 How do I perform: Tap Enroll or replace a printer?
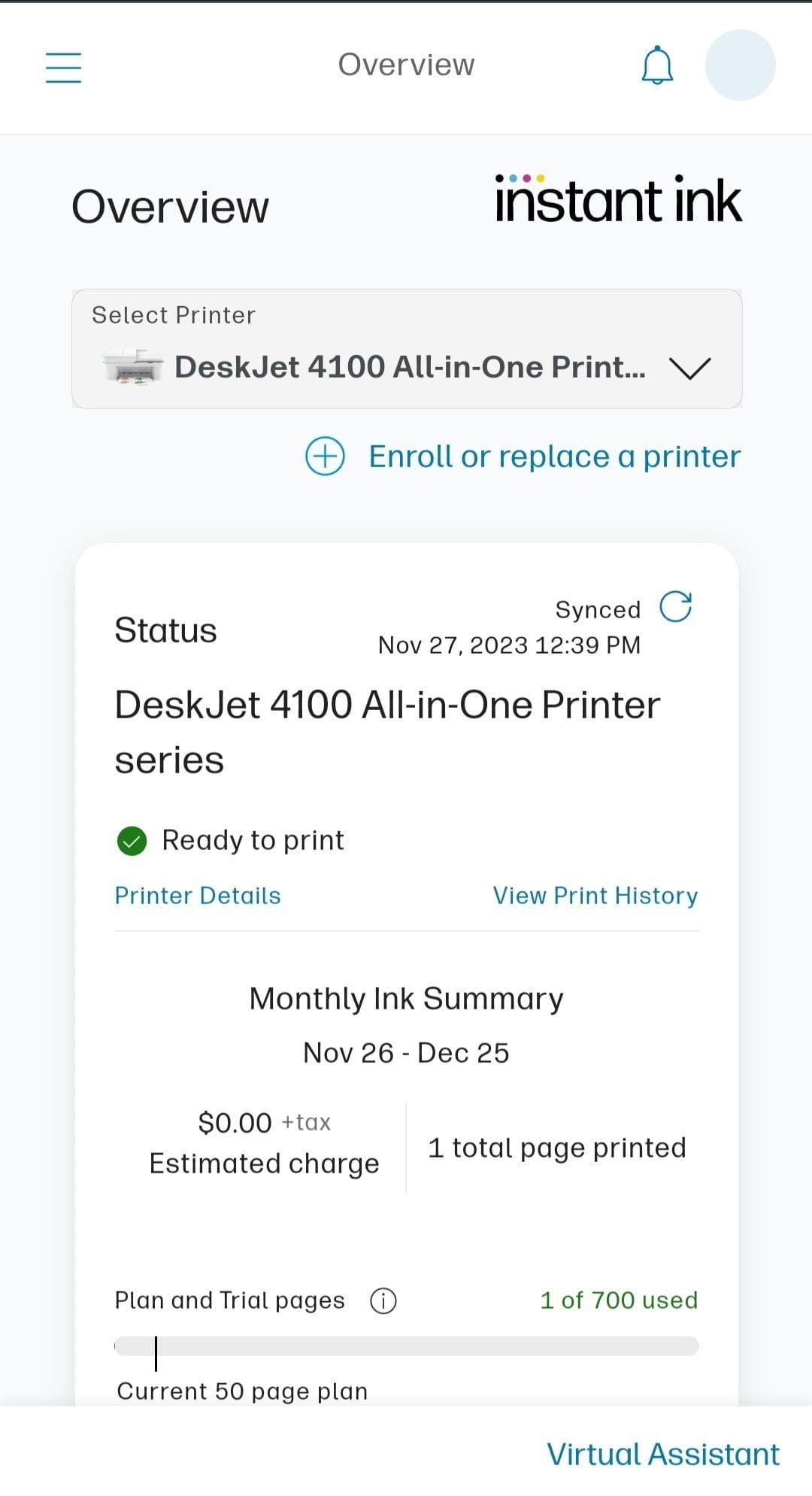coord(523,457)
